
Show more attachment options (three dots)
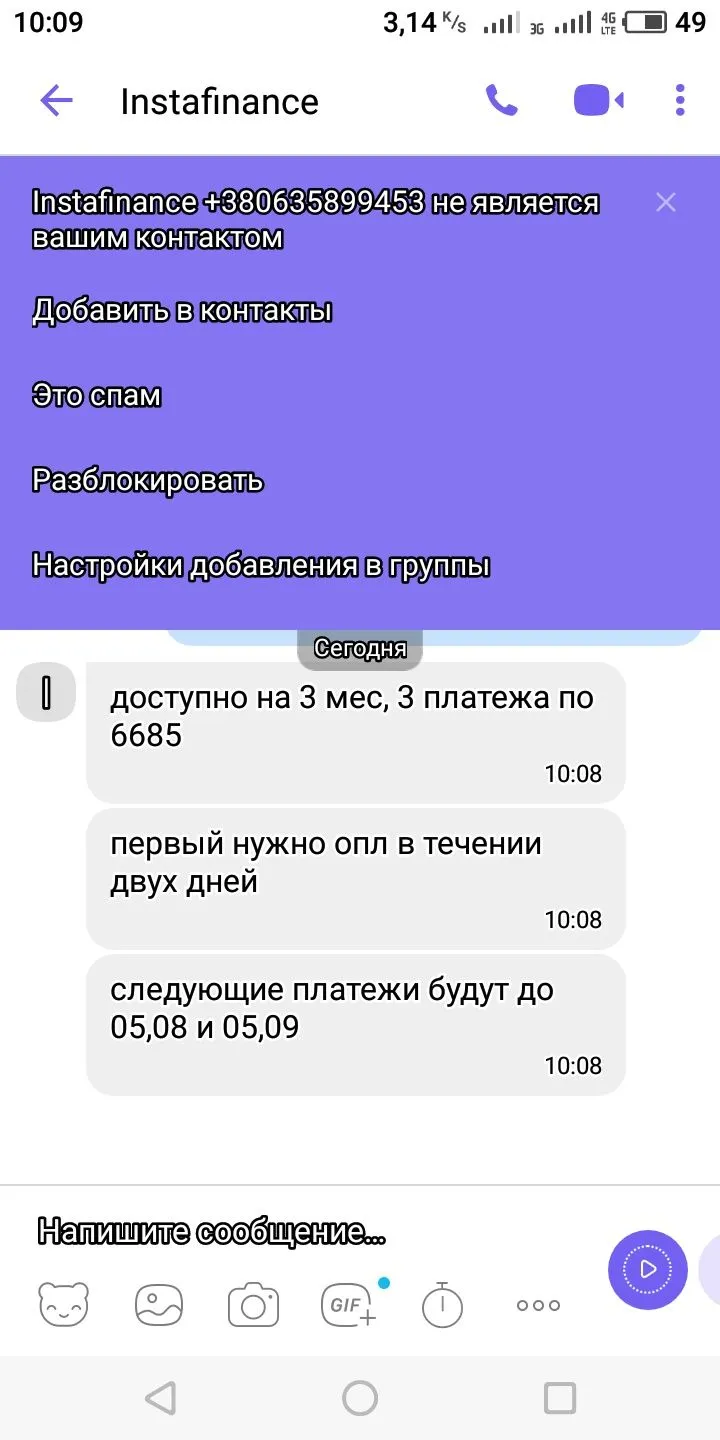pyautogui.click(x=538, y=1305)
